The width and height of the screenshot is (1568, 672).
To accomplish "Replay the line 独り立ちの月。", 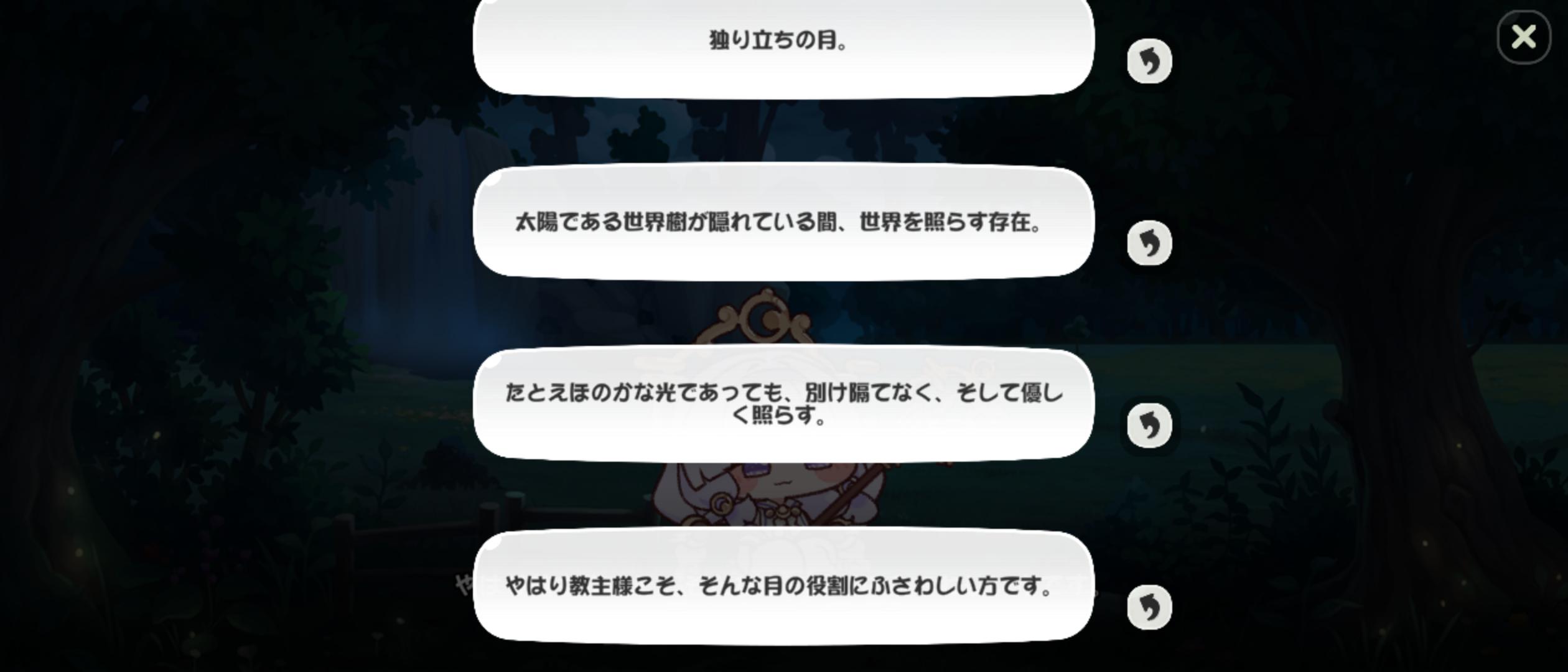I will coord(1149,62).
